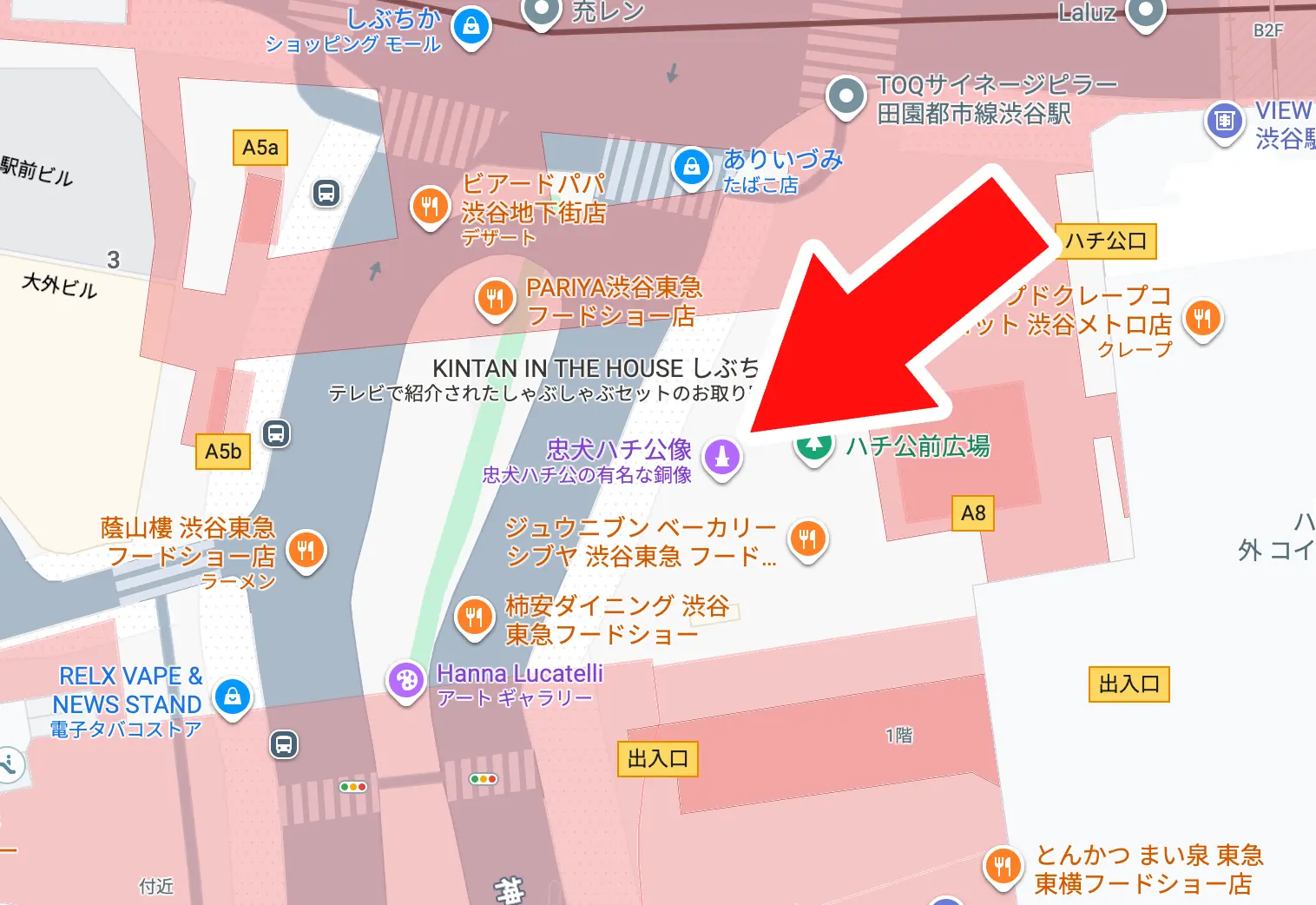Viewport: 1316px width, 905px height.
Task: Open the Laluz place pin
Action: click(x=1145, y=12)
